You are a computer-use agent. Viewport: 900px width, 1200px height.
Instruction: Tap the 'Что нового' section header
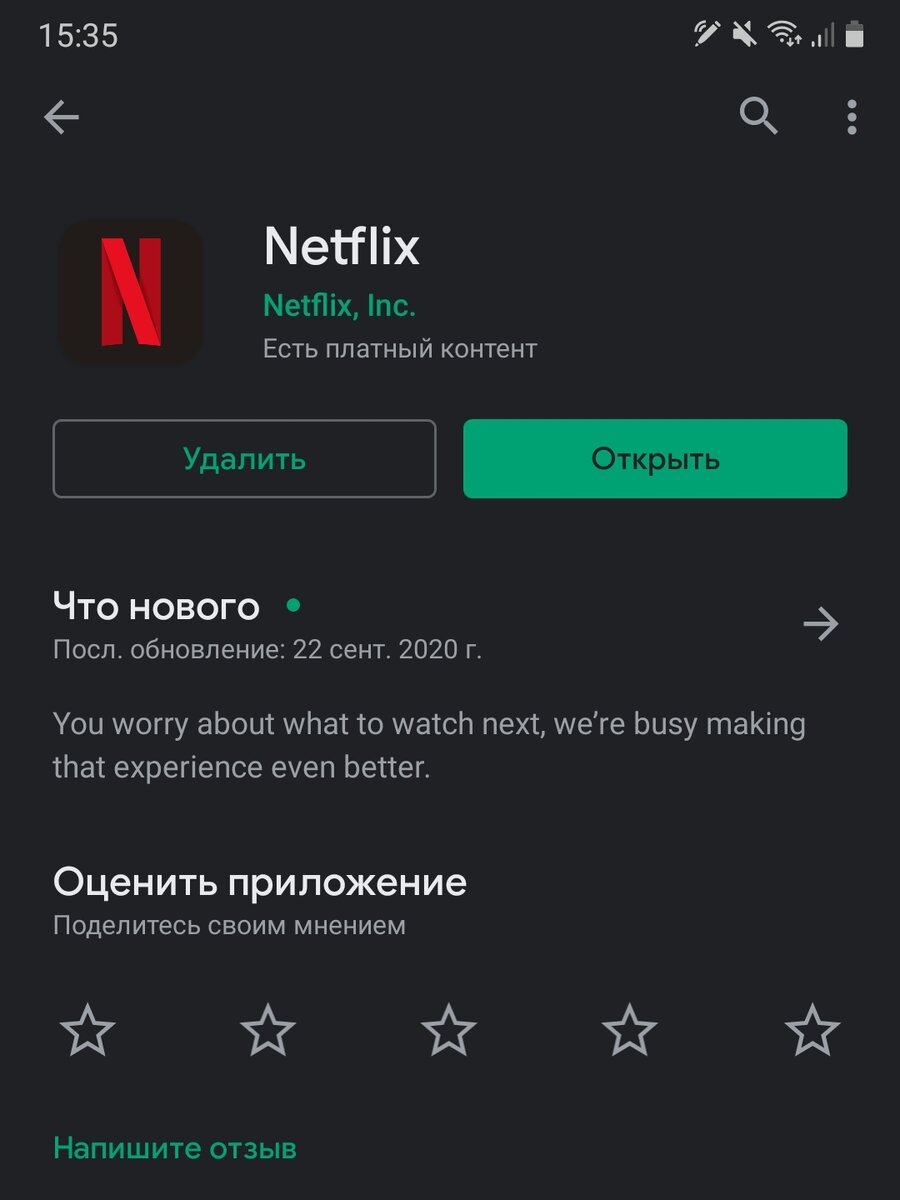click(156, 606)
